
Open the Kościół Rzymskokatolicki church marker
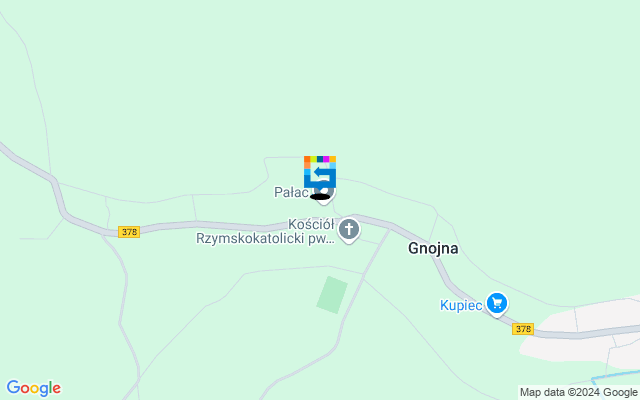[x=349, y=231]
